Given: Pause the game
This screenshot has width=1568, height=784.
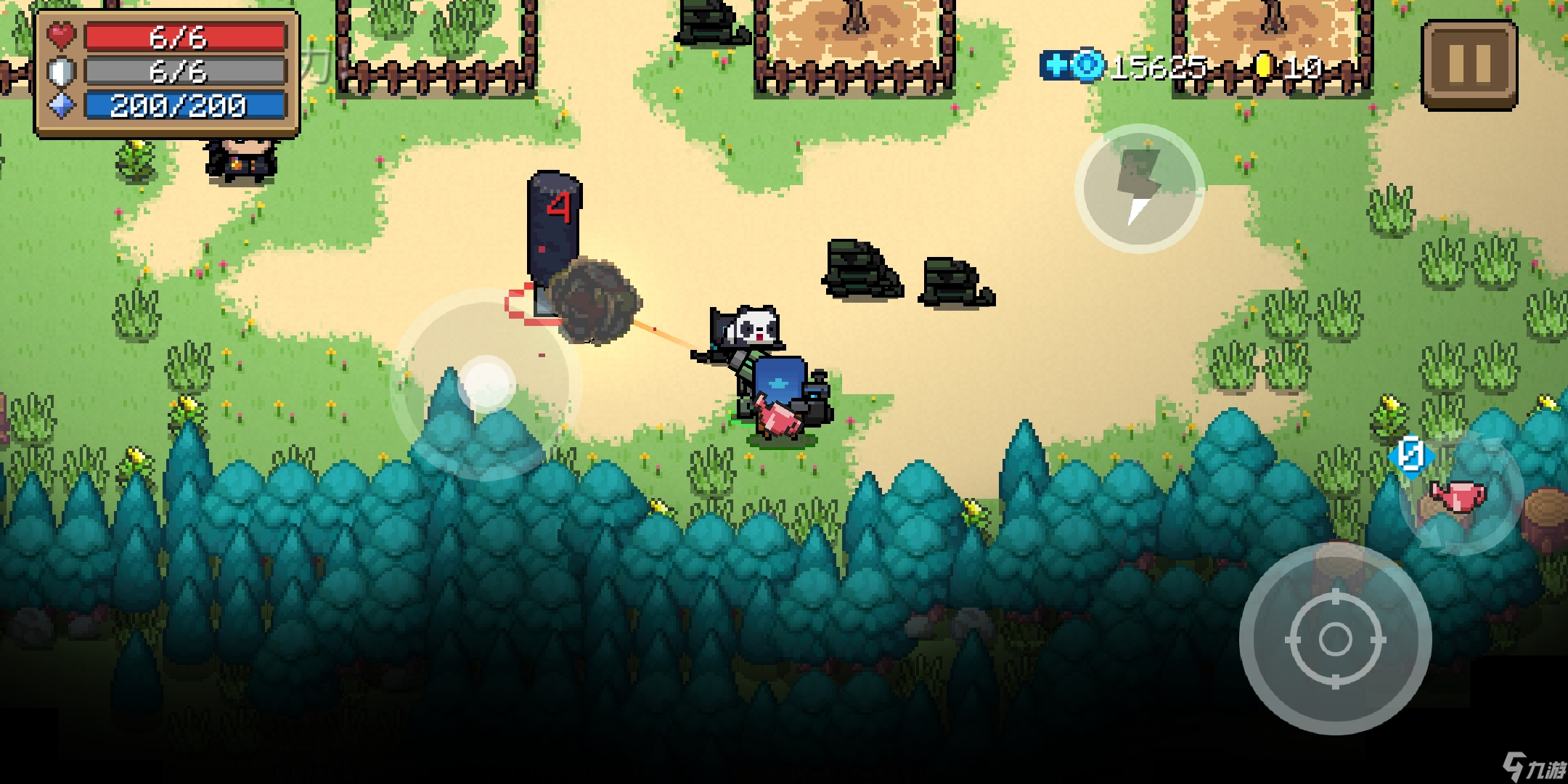Looking at the screenshot, I should [x=1469, y=65].
